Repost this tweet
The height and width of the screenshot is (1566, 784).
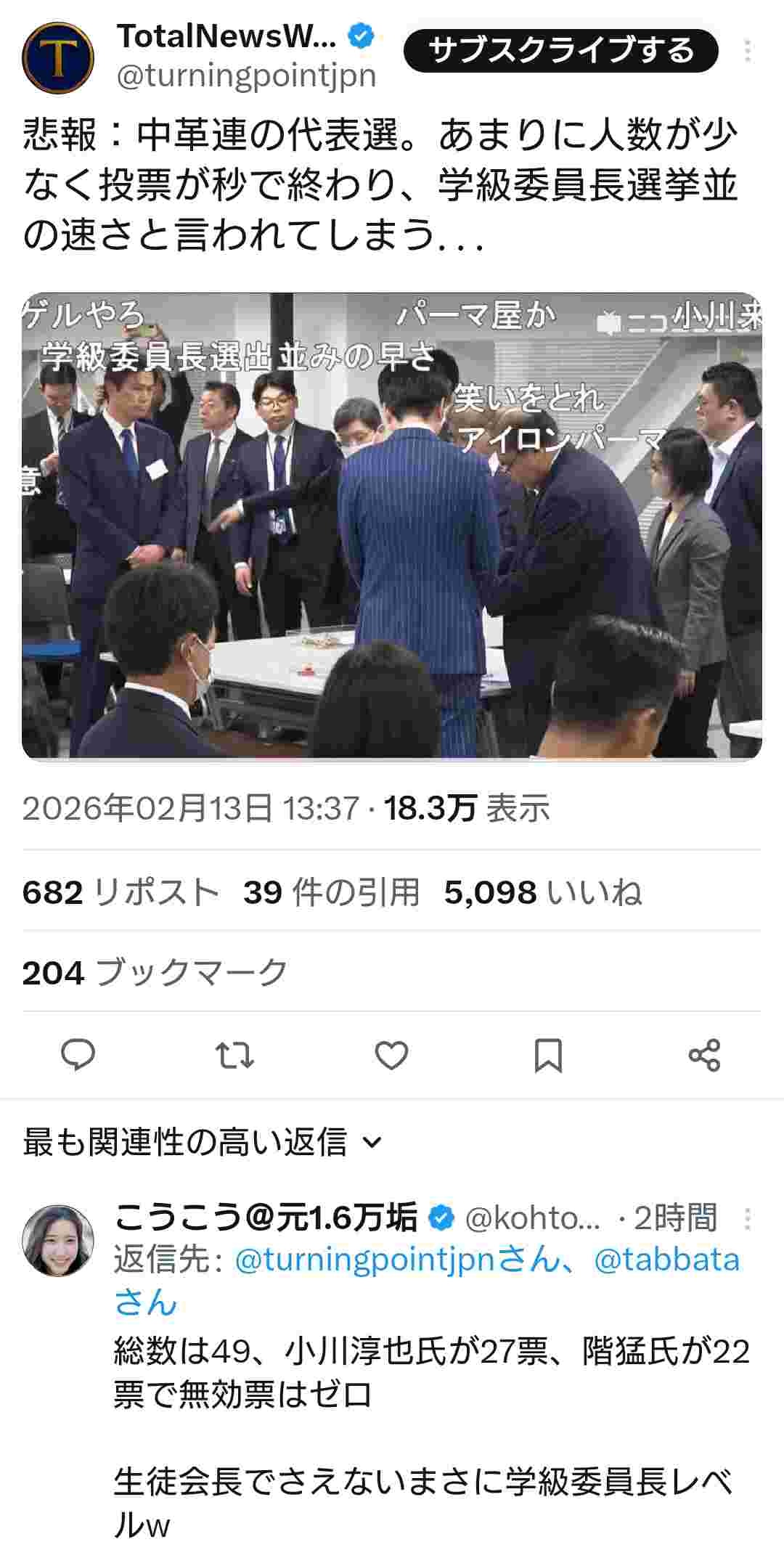click(x=235, y=1055)
